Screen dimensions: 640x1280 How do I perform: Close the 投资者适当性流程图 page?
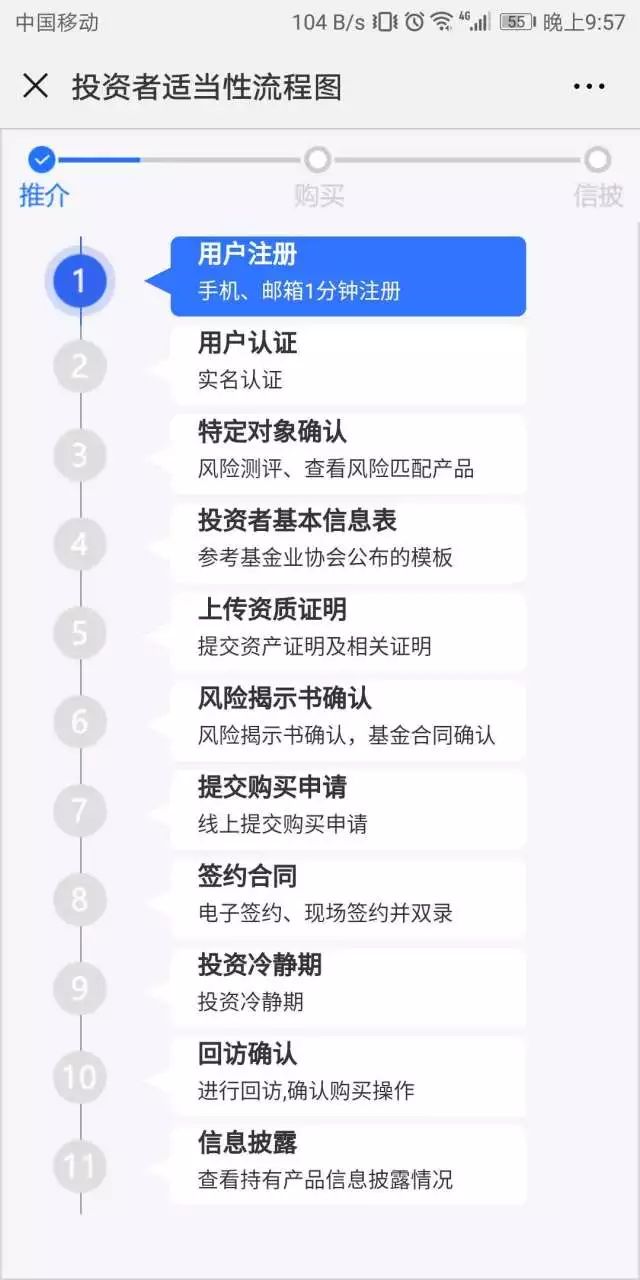[x=35, y=86]
